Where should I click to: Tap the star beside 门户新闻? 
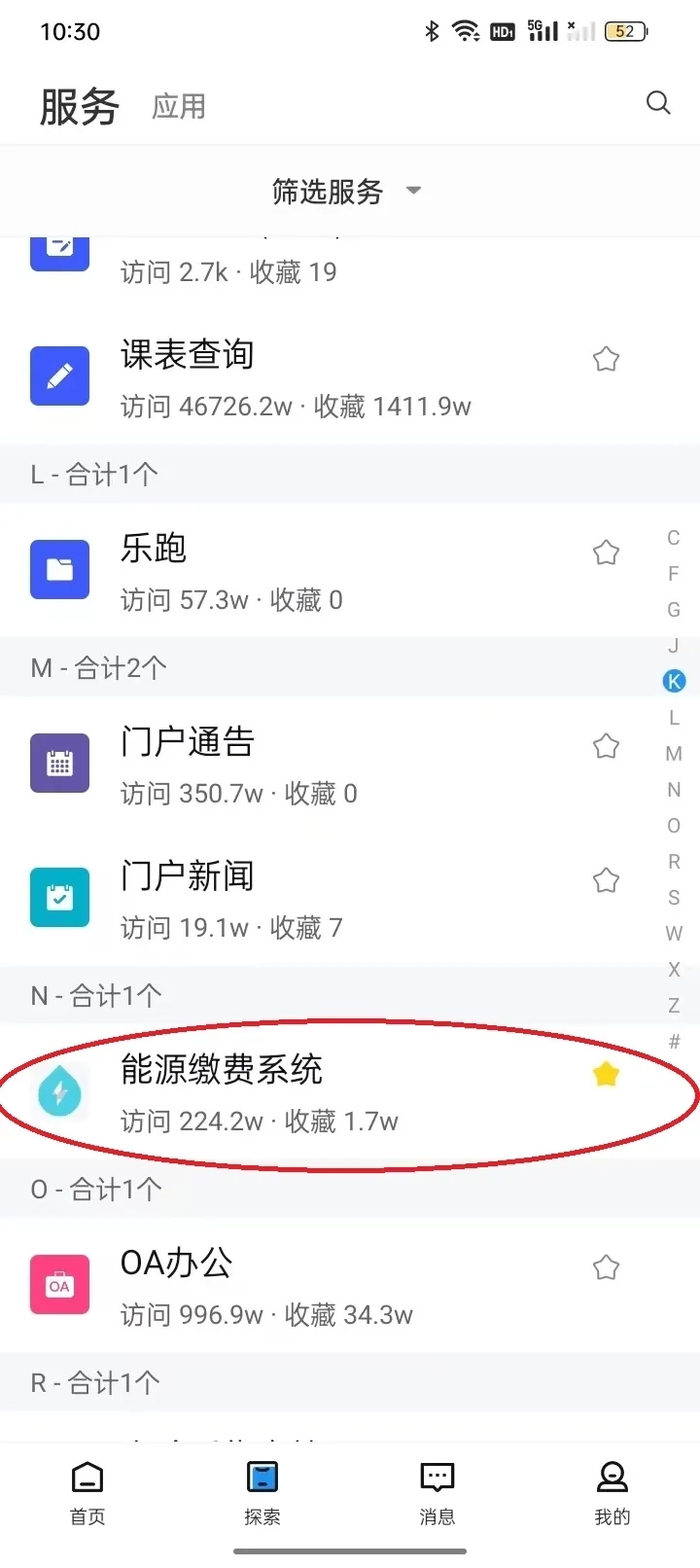click(x=606, y=880)
